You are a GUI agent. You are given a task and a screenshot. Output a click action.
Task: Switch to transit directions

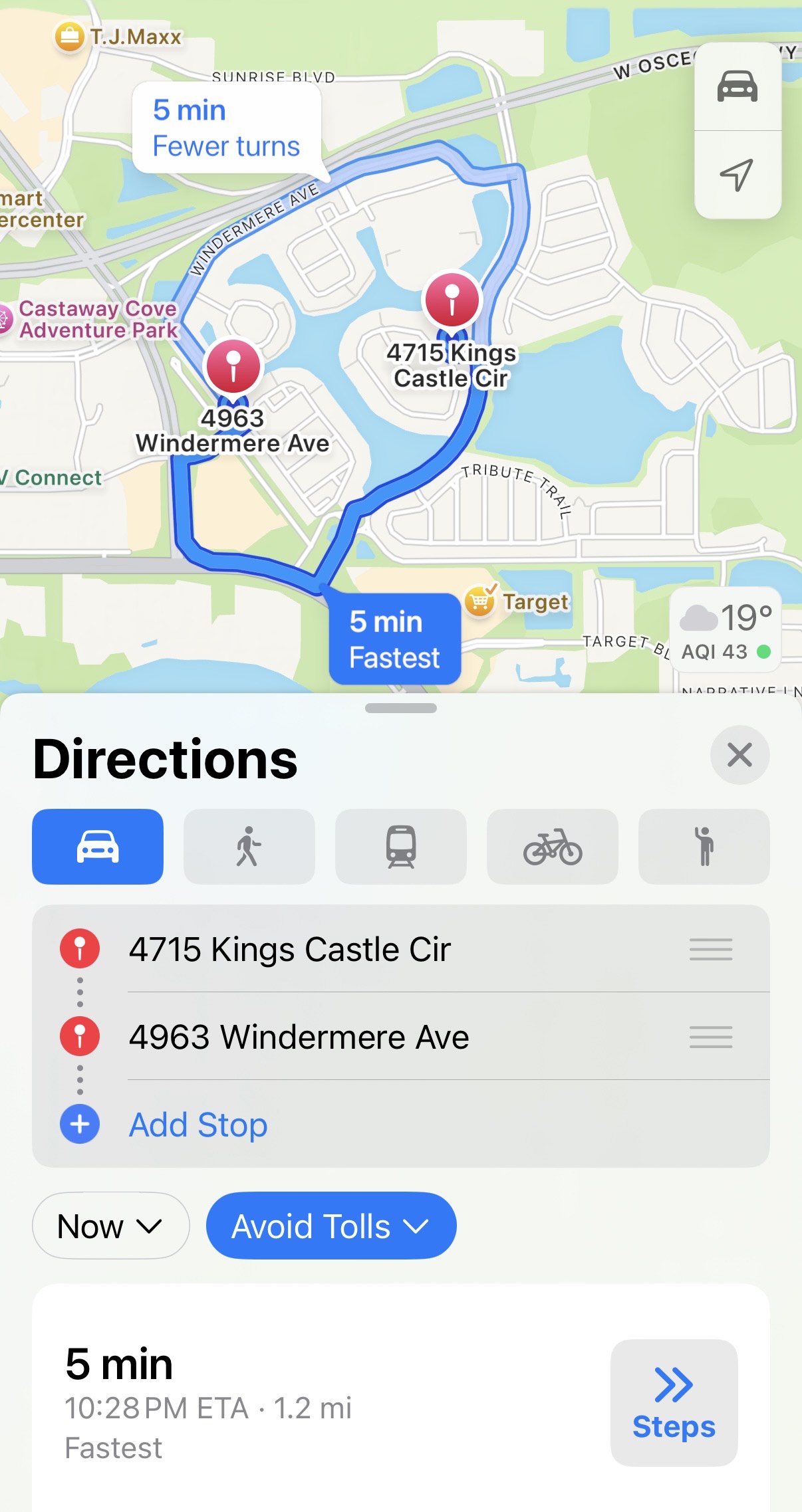coord(400,846)
